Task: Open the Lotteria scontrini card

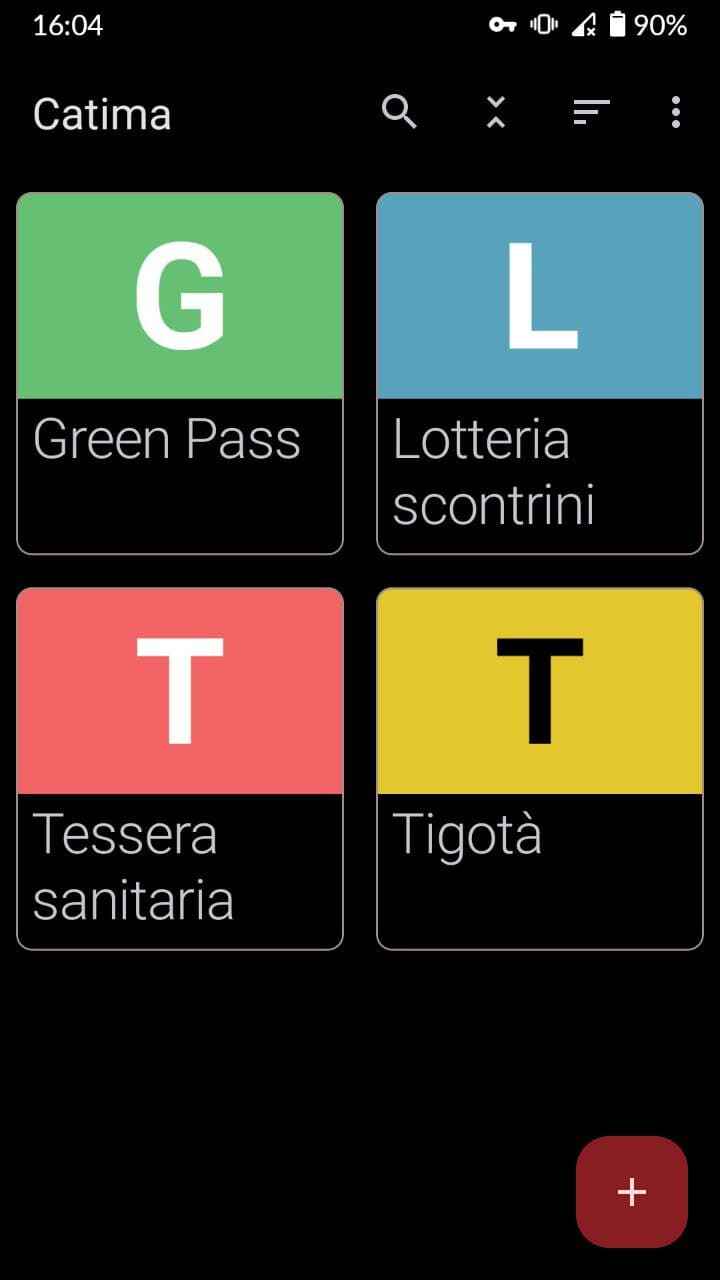Action: click(x=540, y=372)
